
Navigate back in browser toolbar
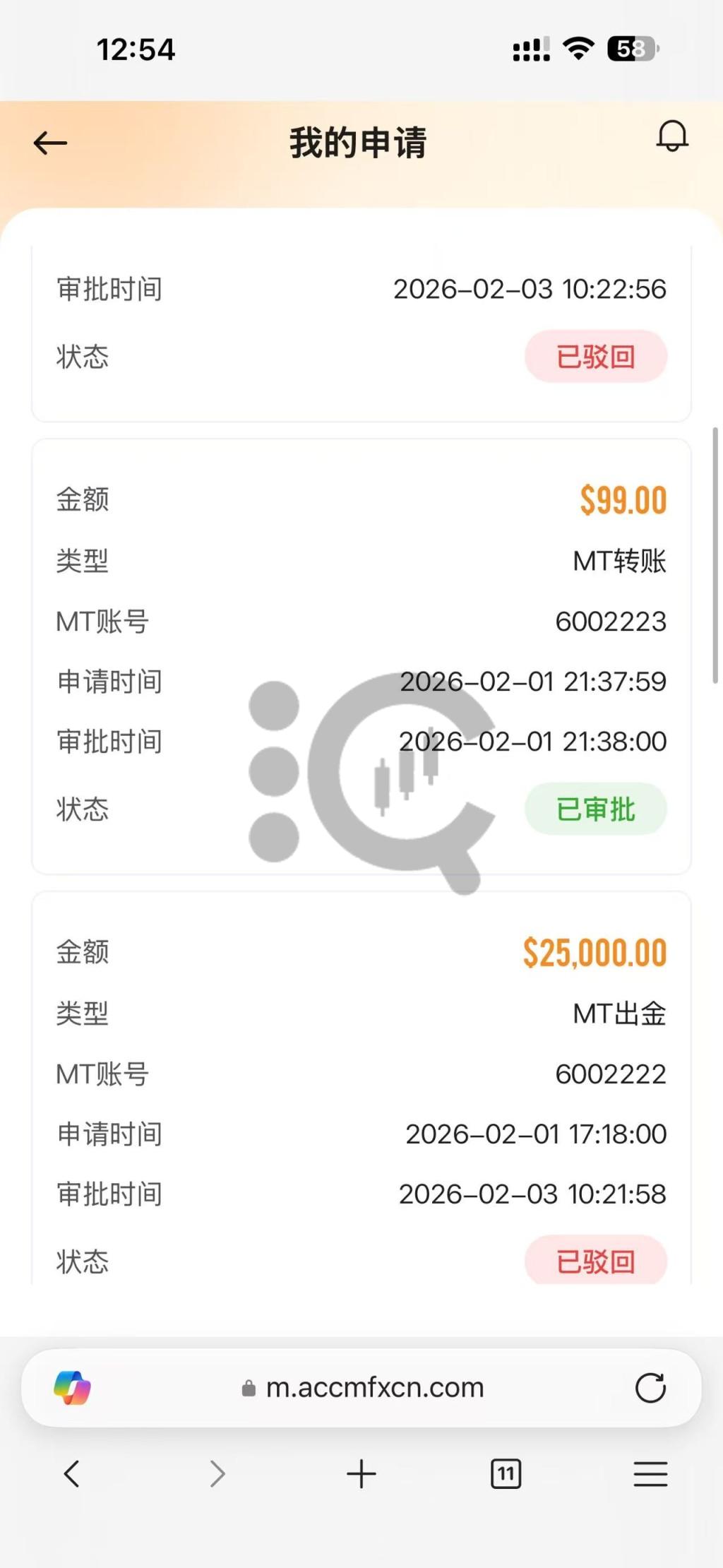pyautogui.click(x=71, y=1474)
